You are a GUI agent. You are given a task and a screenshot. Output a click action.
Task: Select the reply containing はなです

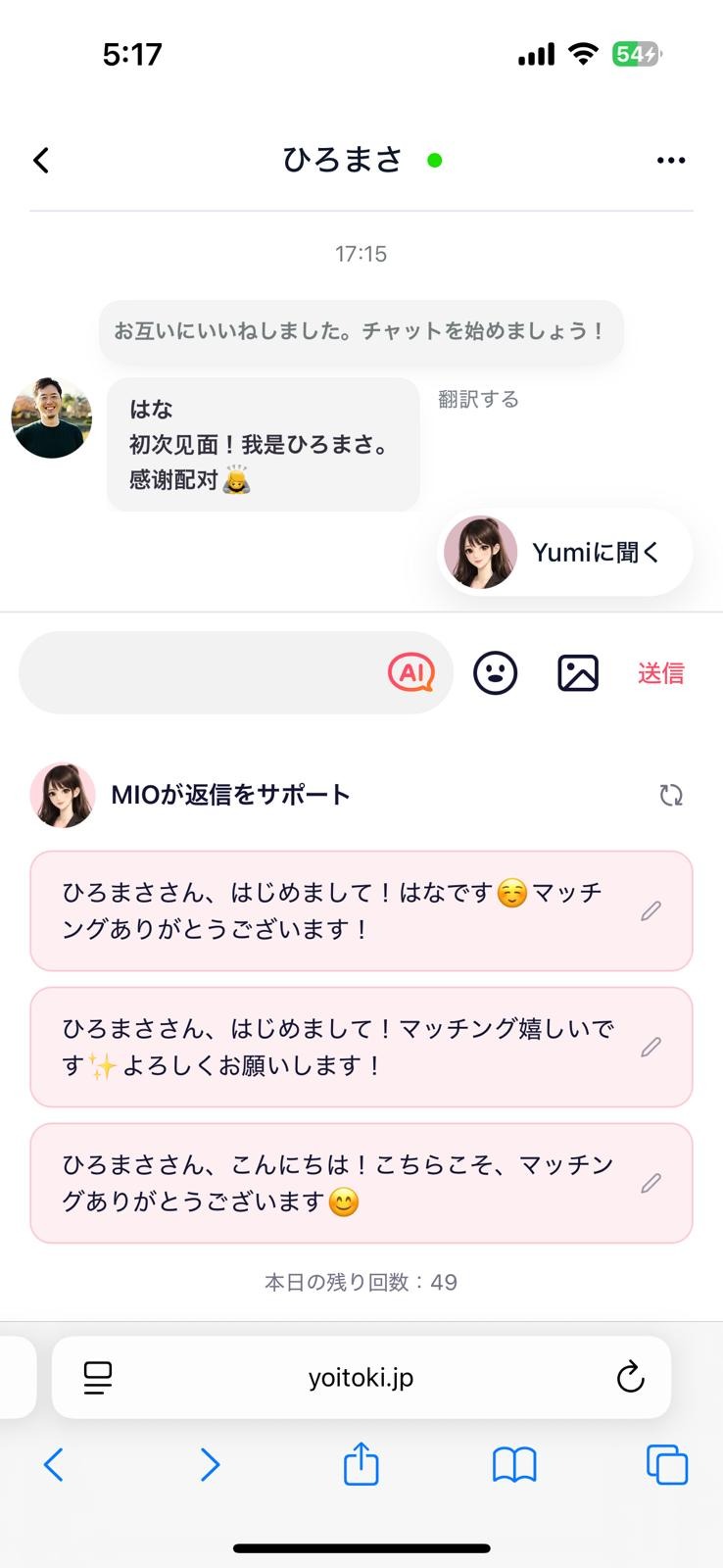click(x=333, y=910)
